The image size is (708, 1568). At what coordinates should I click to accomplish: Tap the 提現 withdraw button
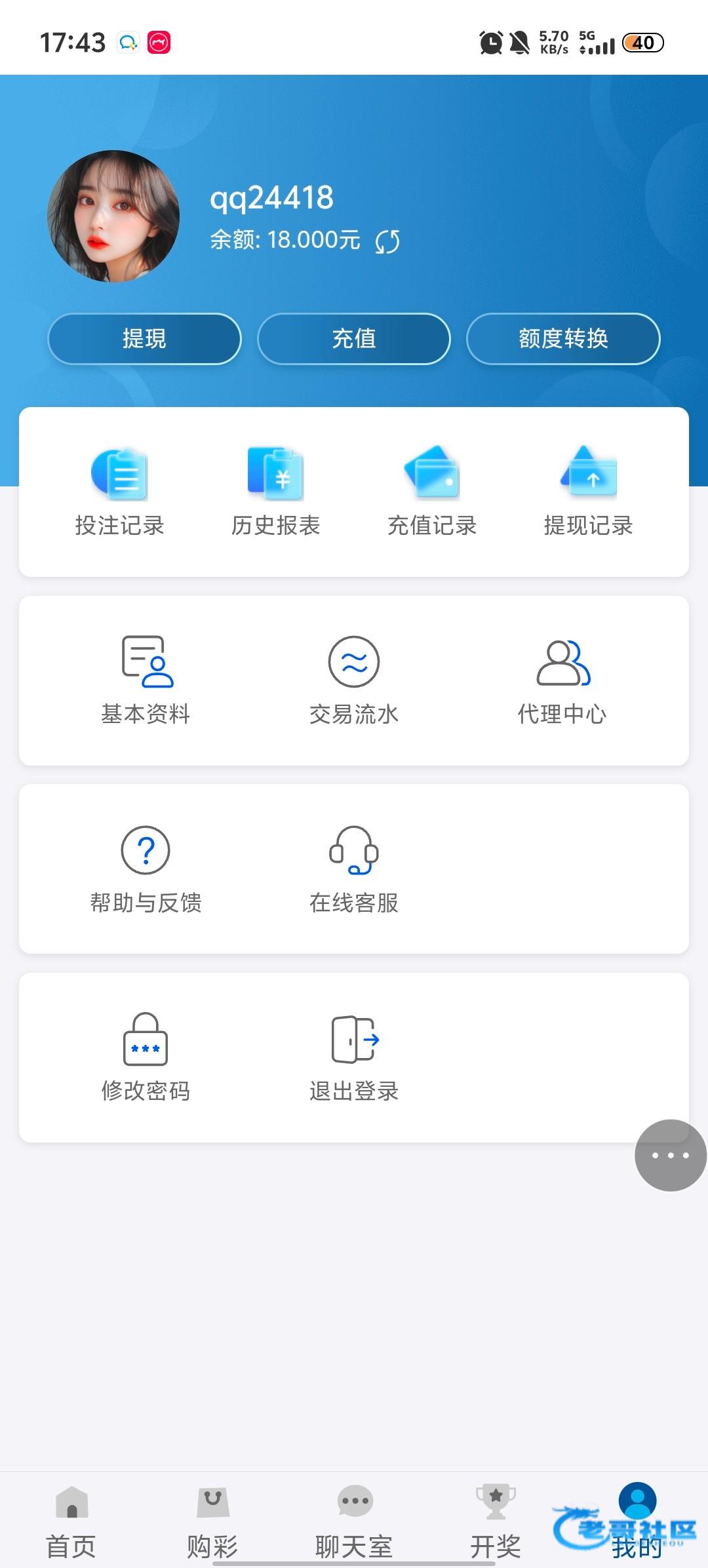point(144,338)
